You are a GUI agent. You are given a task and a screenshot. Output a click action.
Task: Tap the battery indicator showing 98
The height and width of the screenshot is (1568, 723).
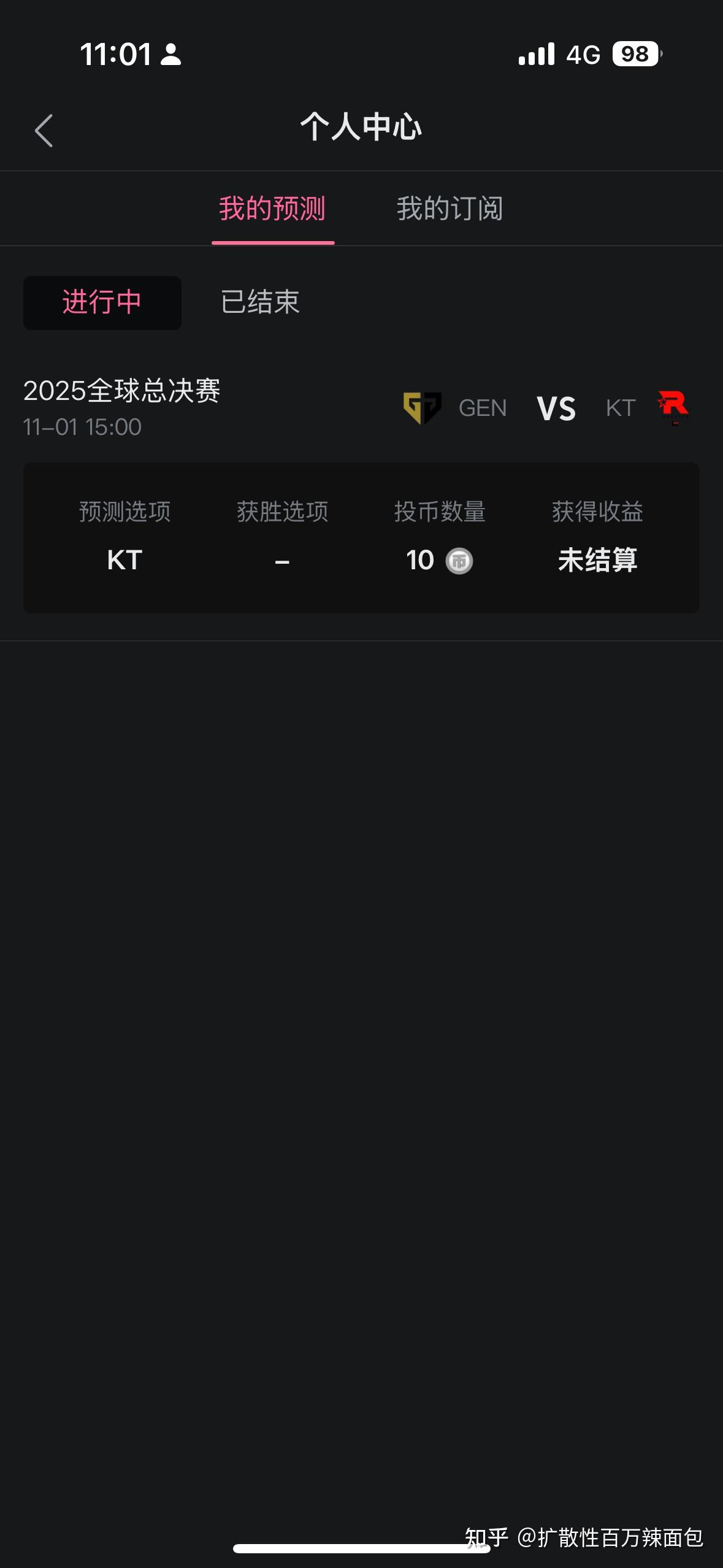coord(635,55)
